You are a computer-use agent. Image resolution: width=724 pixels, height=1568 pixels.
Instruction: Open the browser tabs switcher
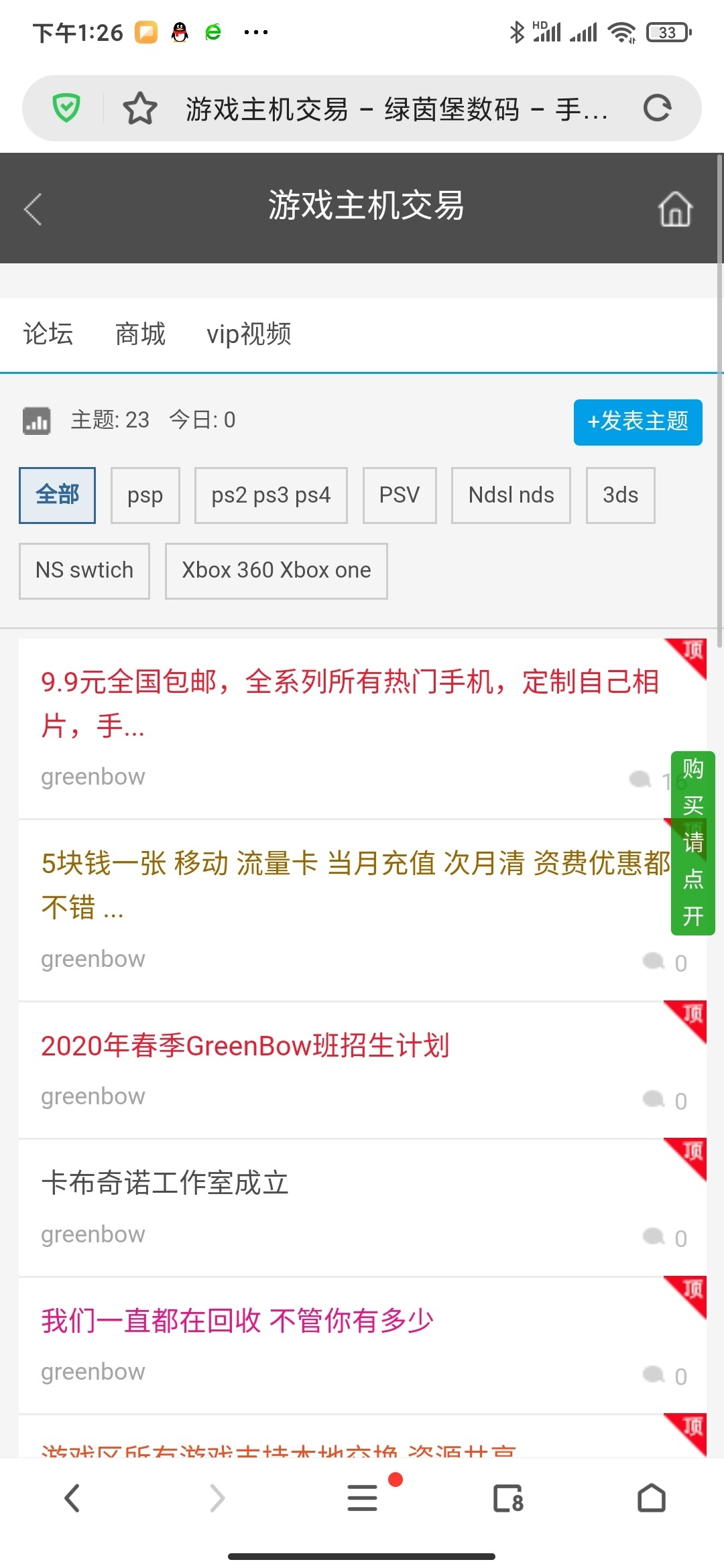pos(507,1498)
